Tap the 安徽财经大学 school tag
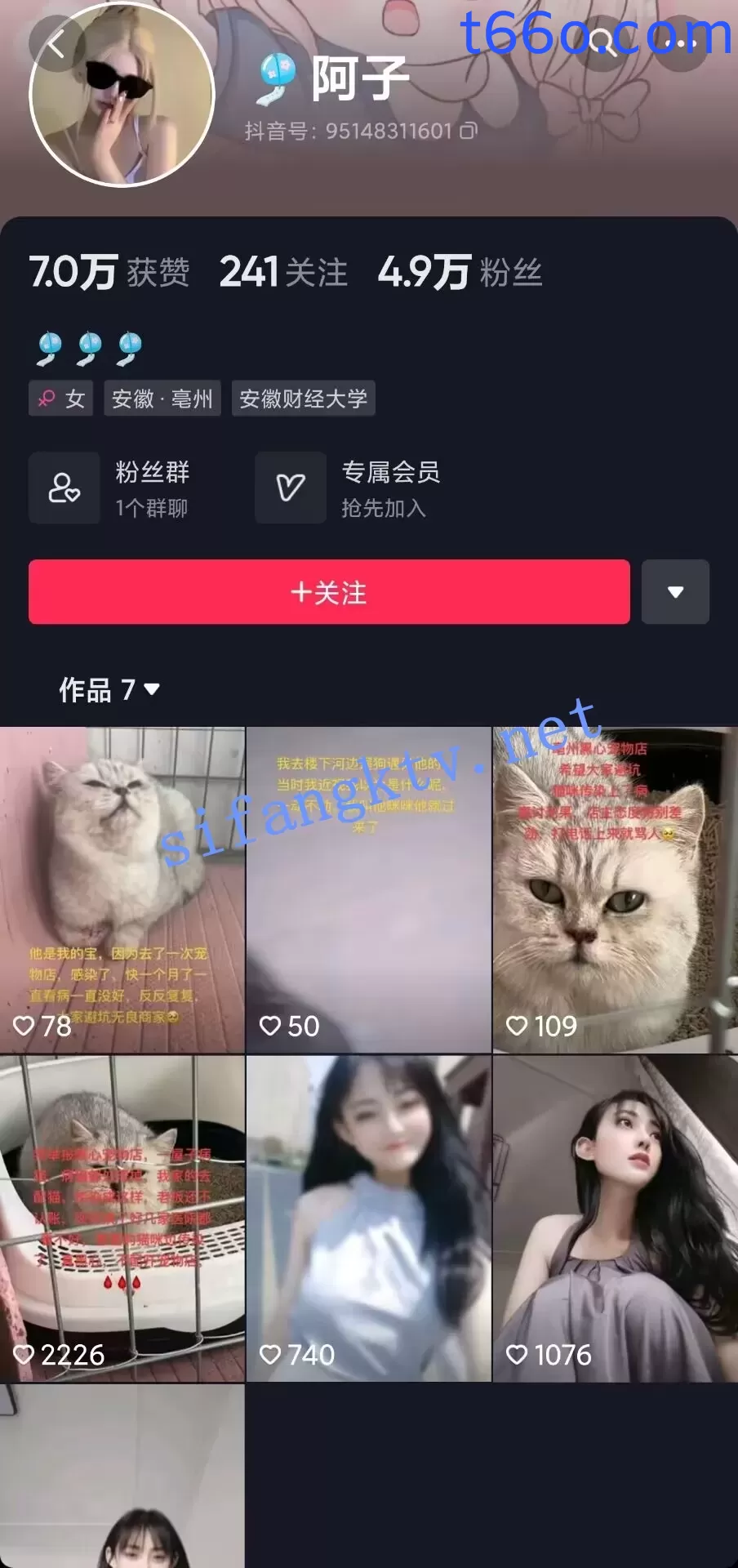The width and height of the screenshot is (738, 1568). 303,399
